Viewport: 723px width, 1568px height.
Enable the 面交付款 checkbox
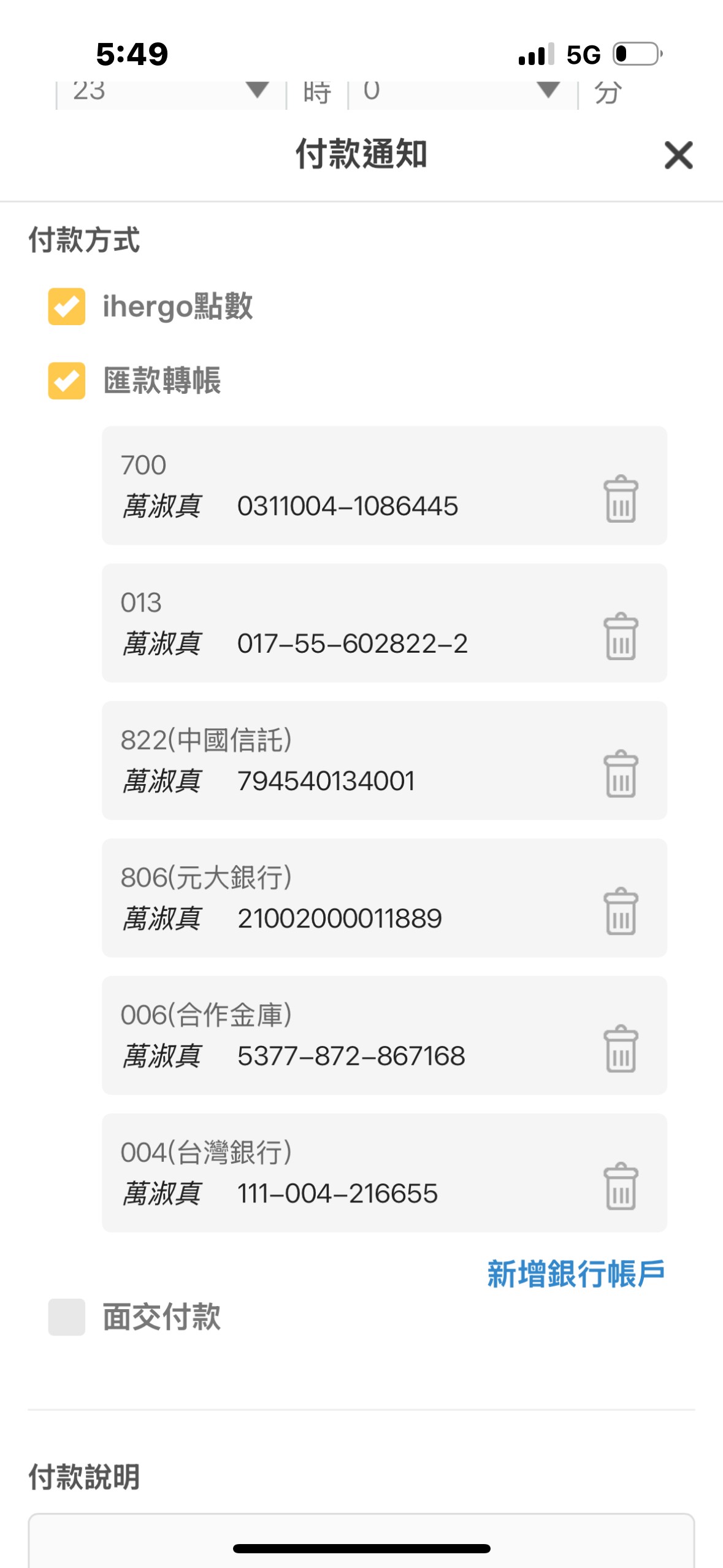tap(67, 1316)
